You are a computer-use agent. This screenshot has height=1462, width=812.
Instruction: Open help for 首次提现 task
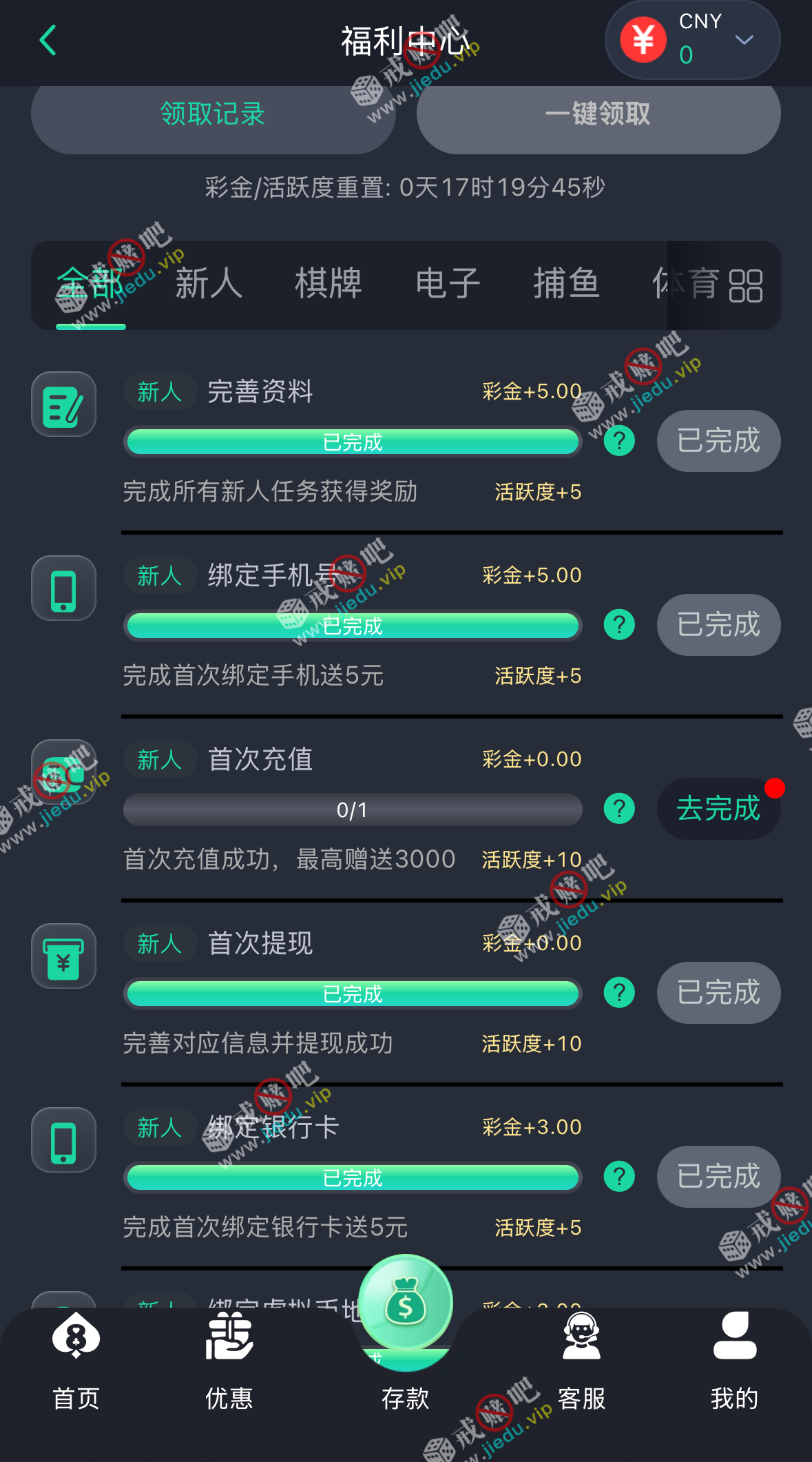pos(619,993)
